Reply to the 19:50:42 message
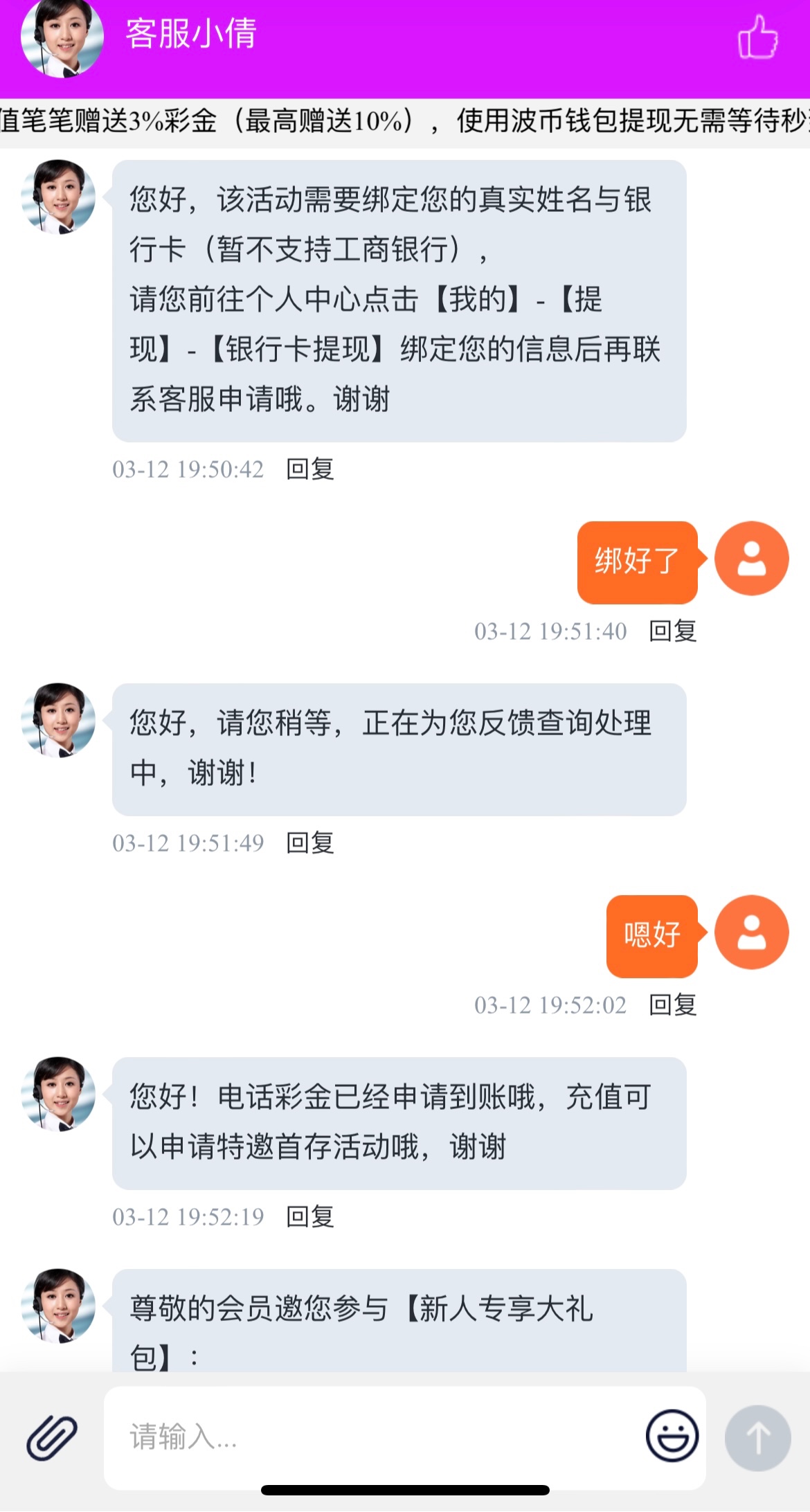This screenshot has width=810, height=1512. click(310, 469)
